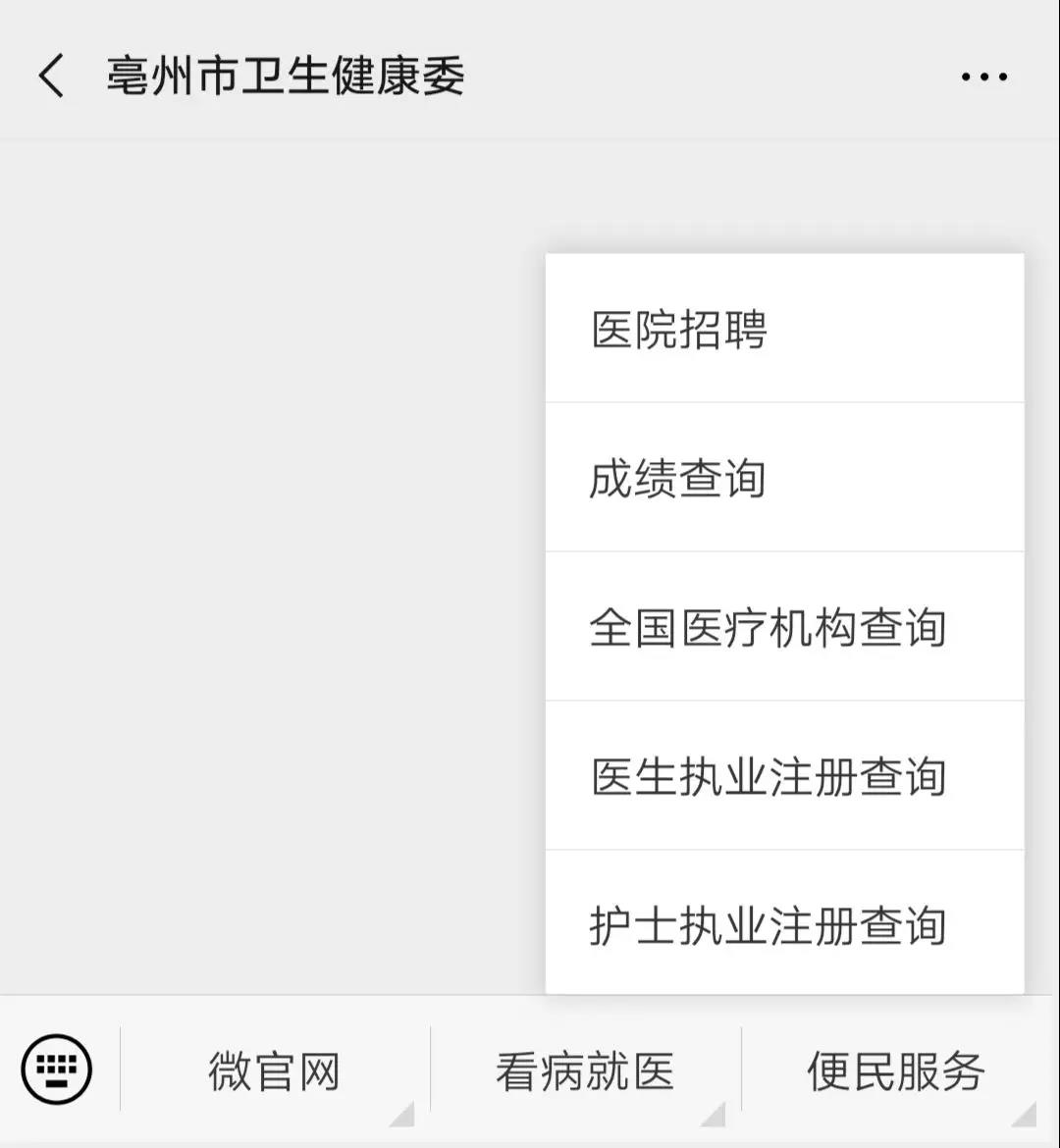Open the 便民服务 bottom menu
This screenshot has width=1060, height=1148.
tap(896, 1070)
